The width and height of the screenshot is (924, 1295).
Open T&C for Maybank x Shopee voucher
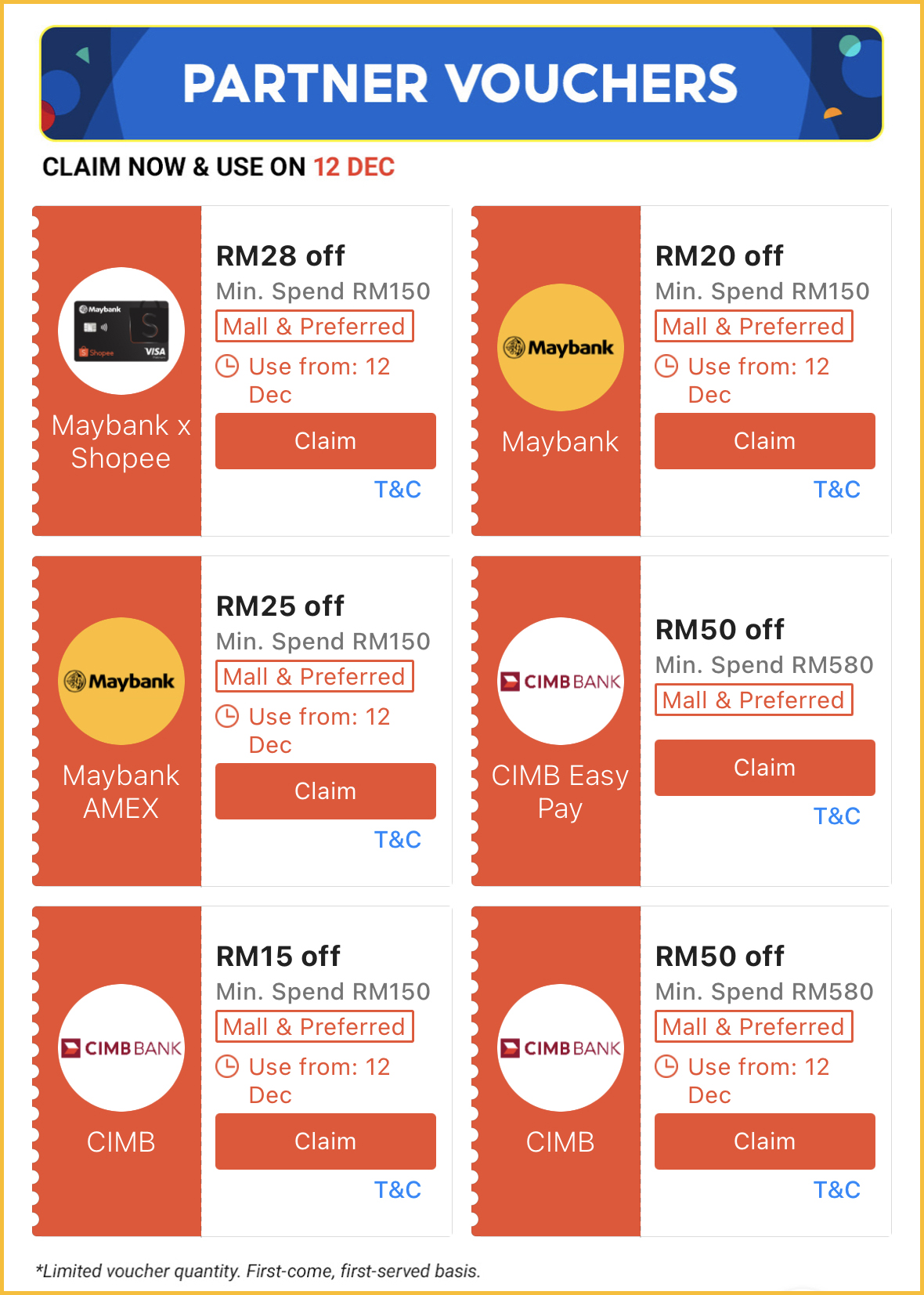tap(397, 490)
